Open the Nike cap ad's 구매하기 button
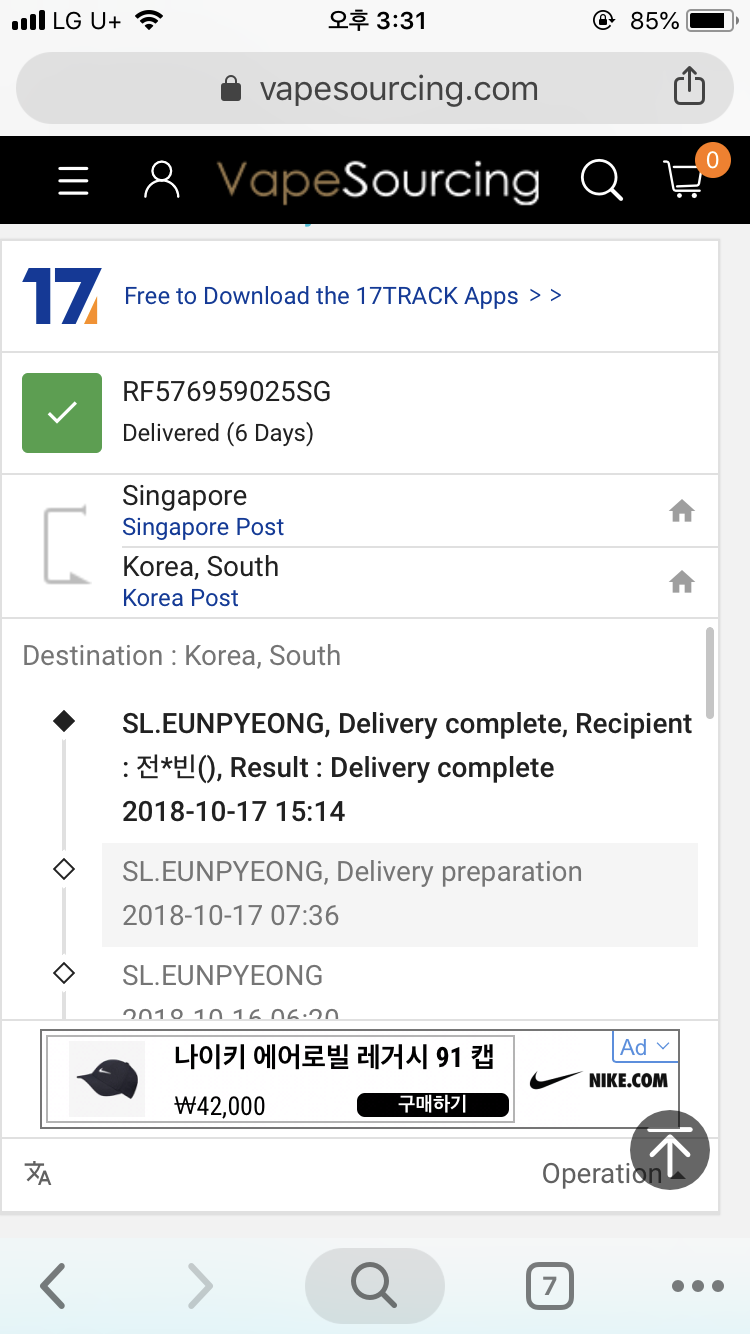This screenshot has height=1334, width=750. (x=433, y=1104)
